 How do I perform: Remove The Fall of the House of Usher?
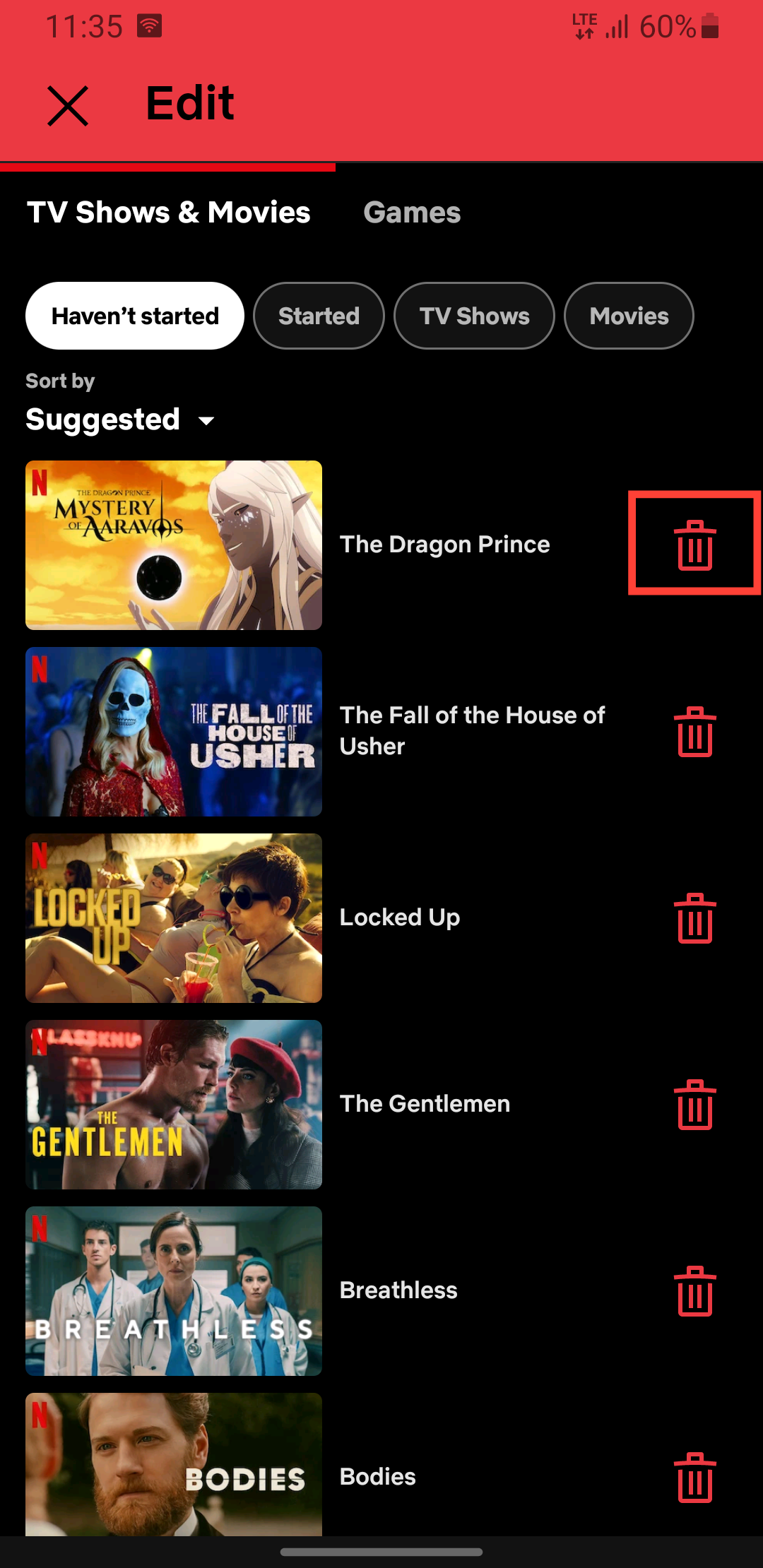tap(695, 731)
